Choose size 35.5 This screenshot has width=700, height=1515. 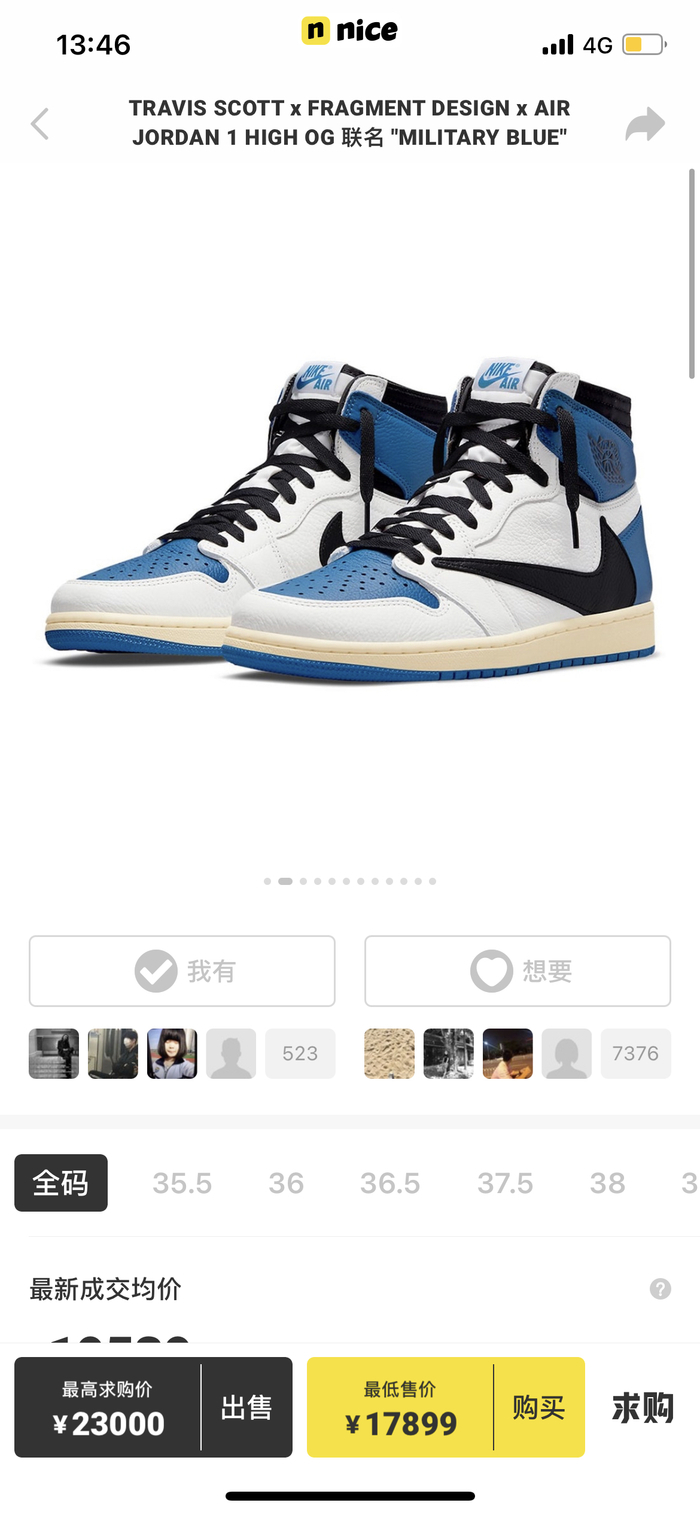182,1184
